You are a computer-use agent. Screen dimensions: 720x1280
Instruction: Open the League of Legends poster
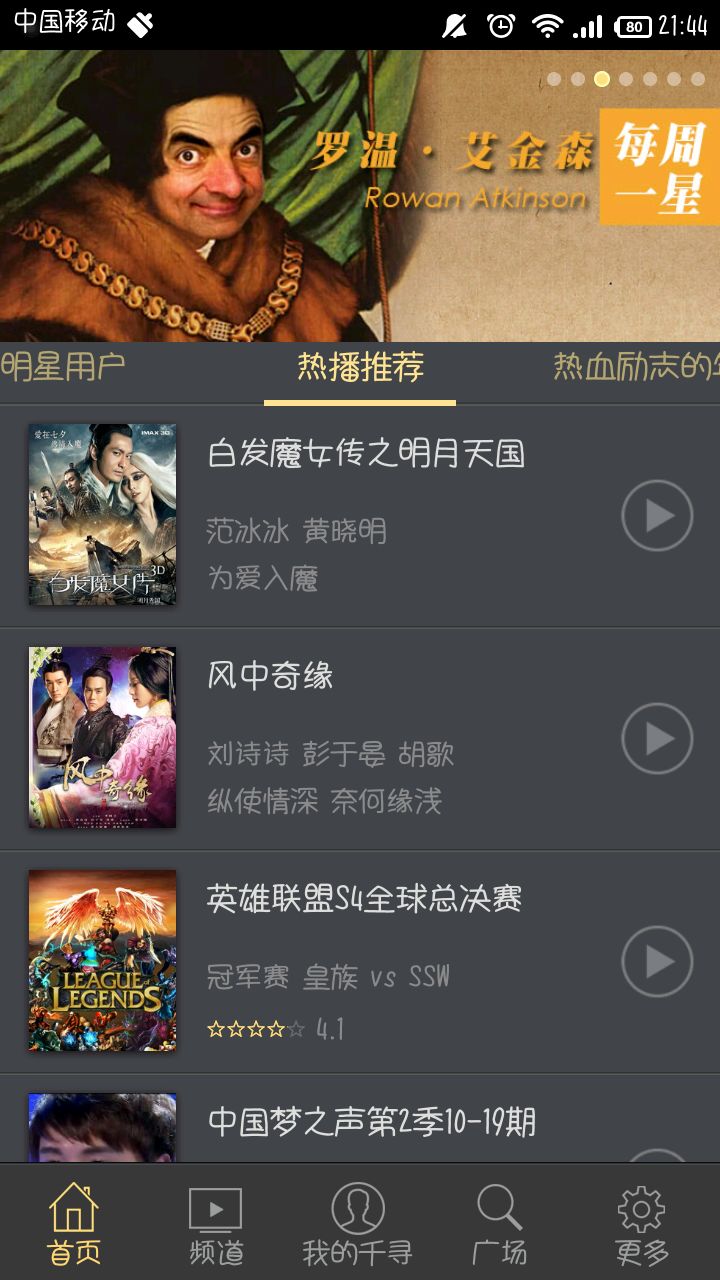coord(102,960)
